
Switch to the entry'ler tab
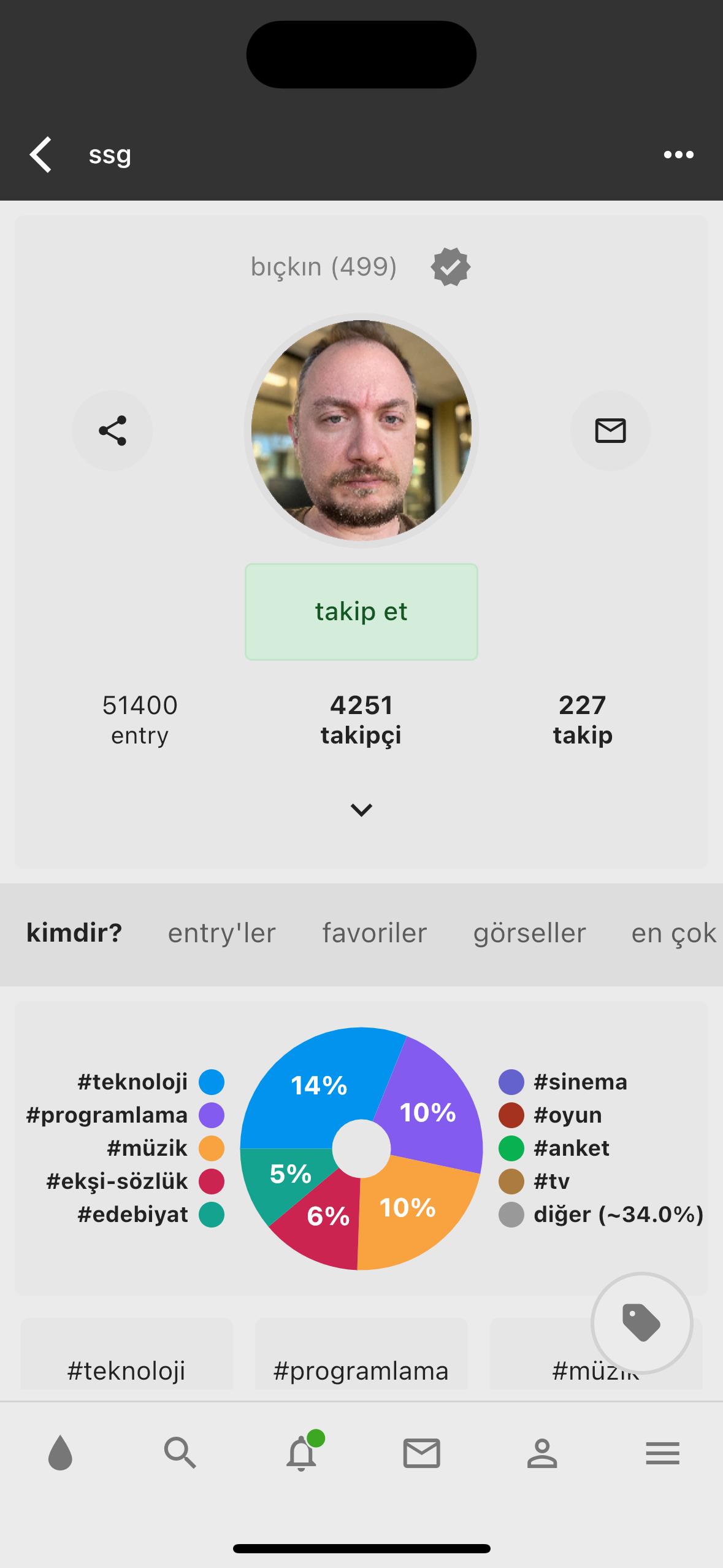pos(222,933)
